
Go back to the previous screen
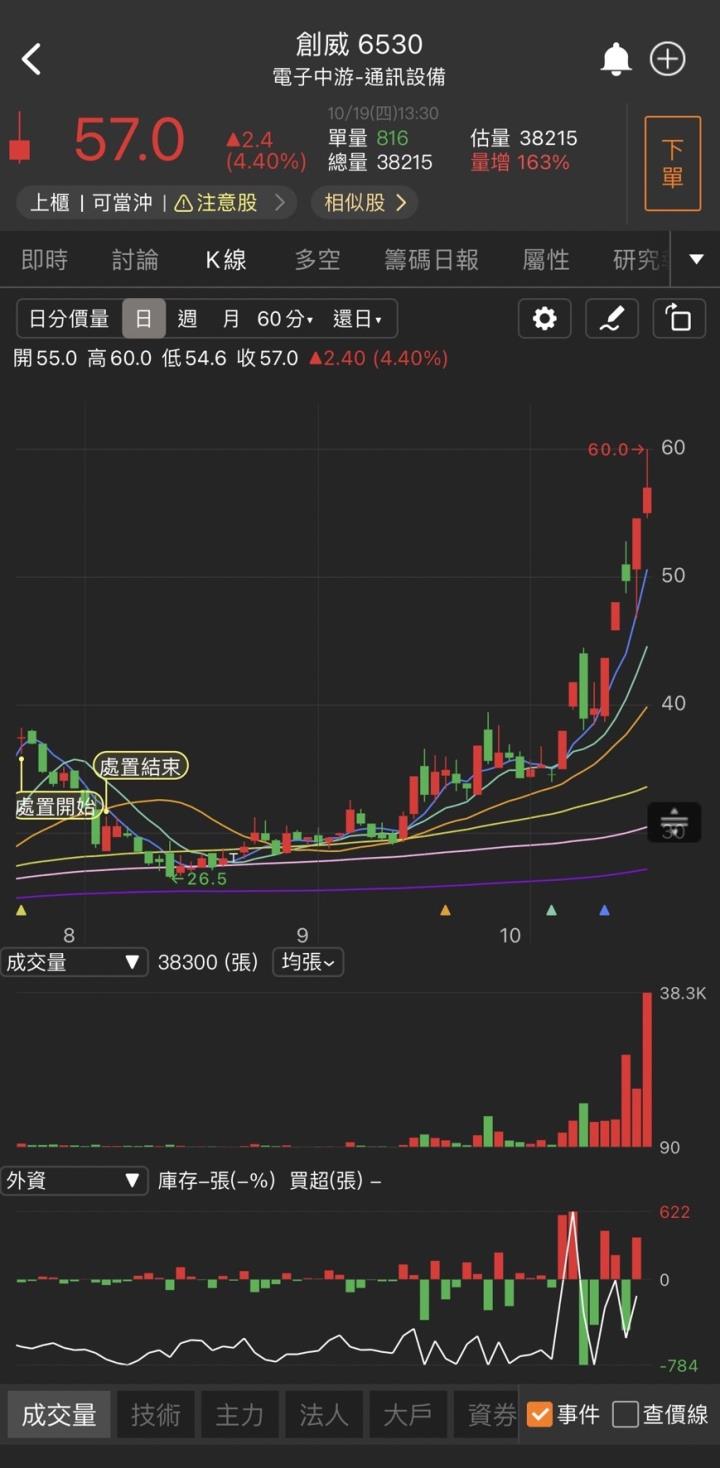[x=32, y=59]
